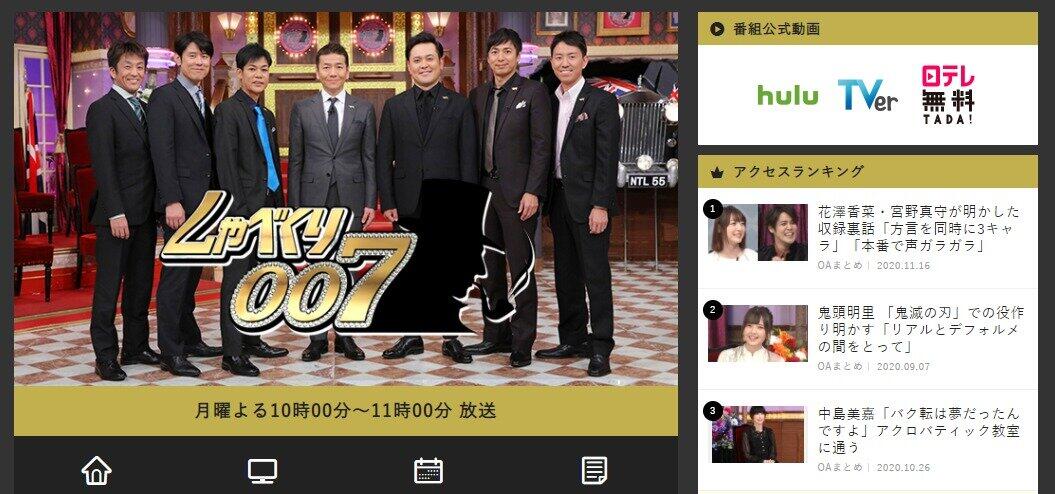Tap the しゃべくり007 main program banner
Image resolution: width=1055 pixels, height=494 pixels.
pyautogui.click(x=346, y=200)
